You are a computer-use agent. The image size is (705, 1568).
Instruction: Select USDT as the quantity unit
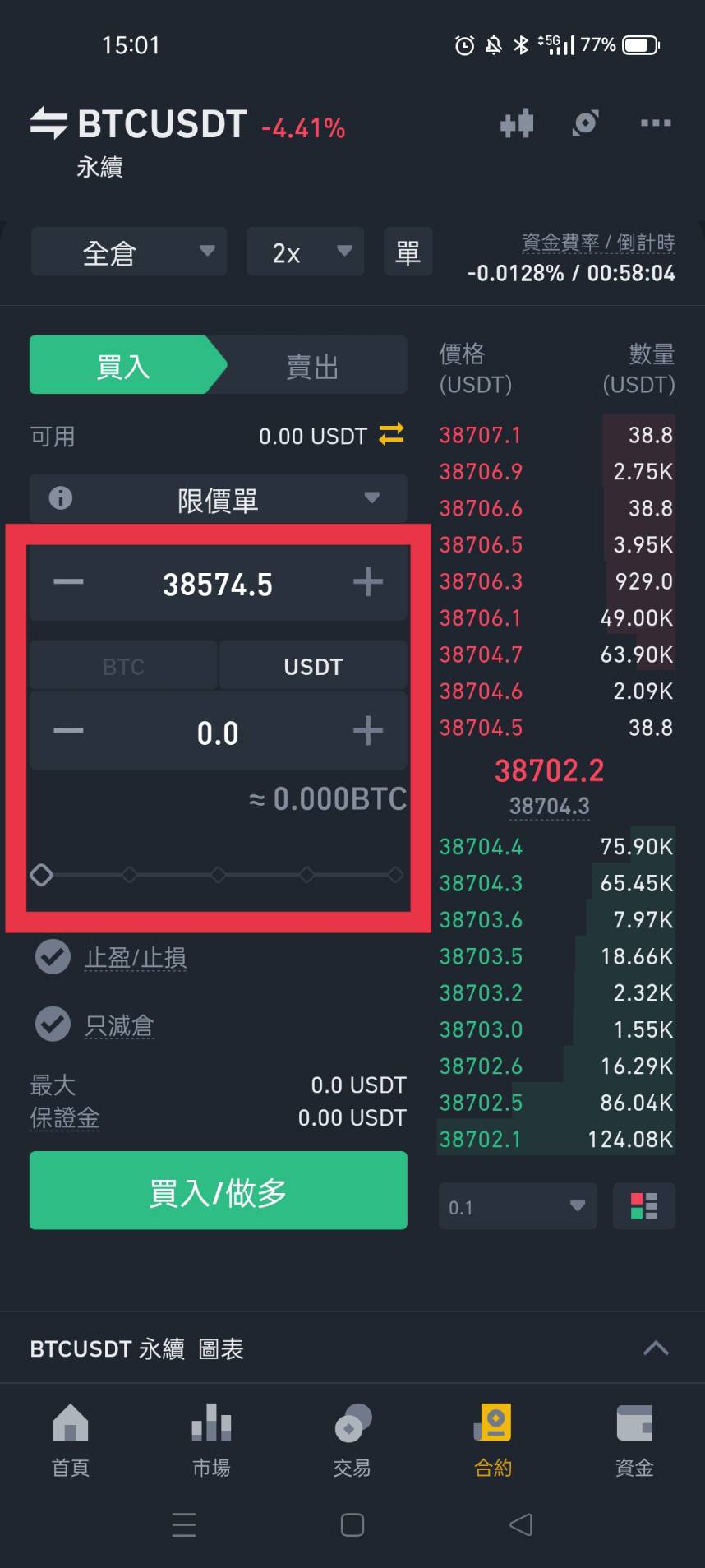click(313, 666)
